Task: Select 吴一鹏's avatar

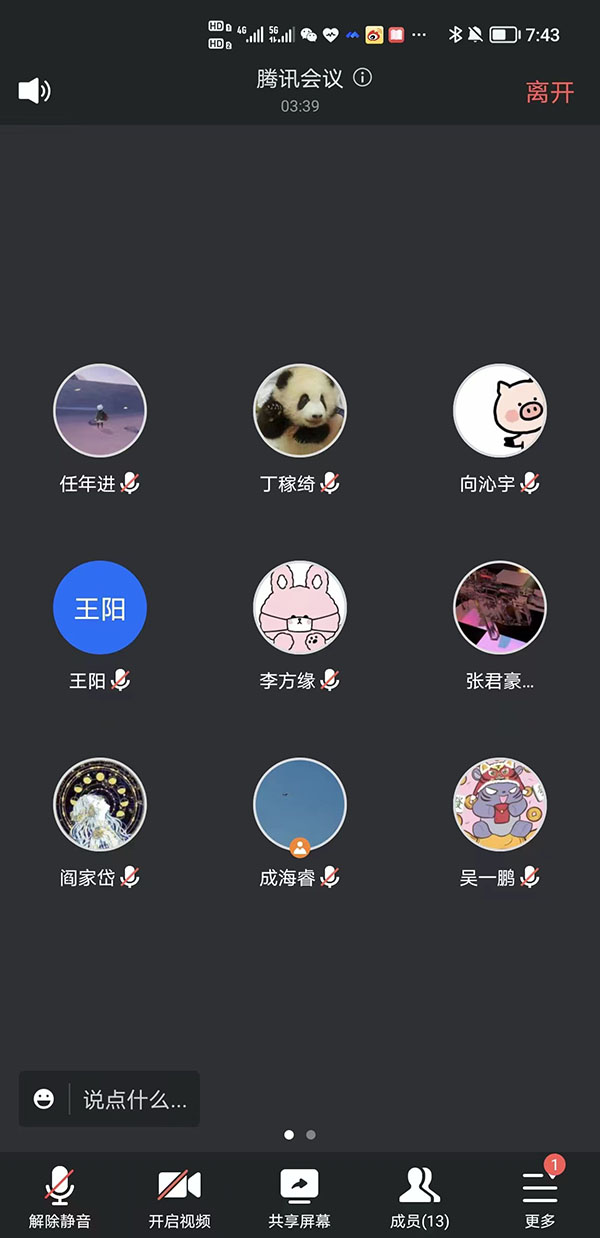Action: (x=500, y=805)
